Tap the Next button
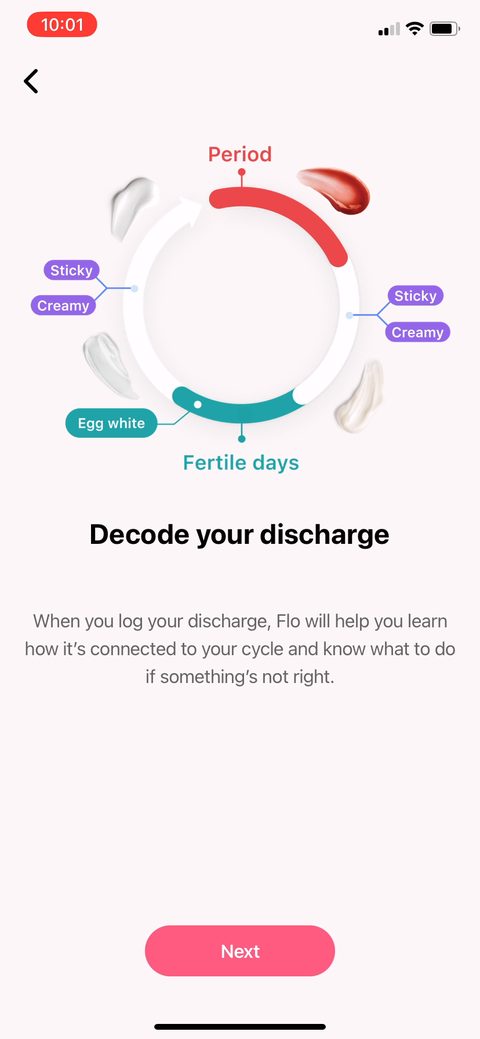This screenshot has width=480, height=1039. (240, 951)
